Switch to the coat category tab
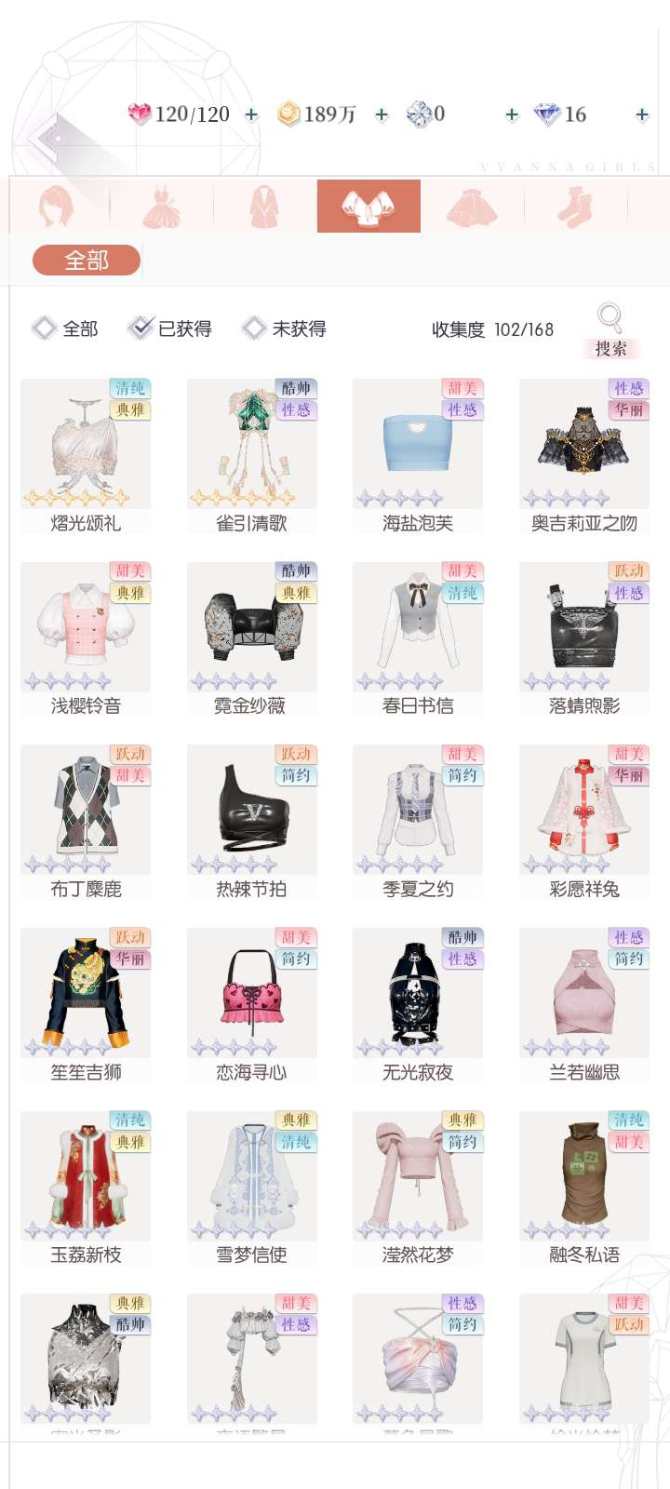Viewport: 670px width, 1489px height. (x=264, y=206)
